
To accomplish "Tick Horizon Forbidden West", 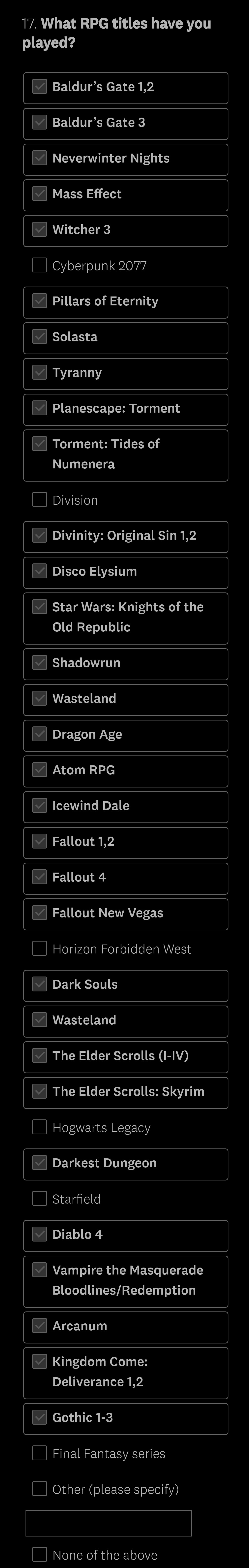I will [39, 948].
